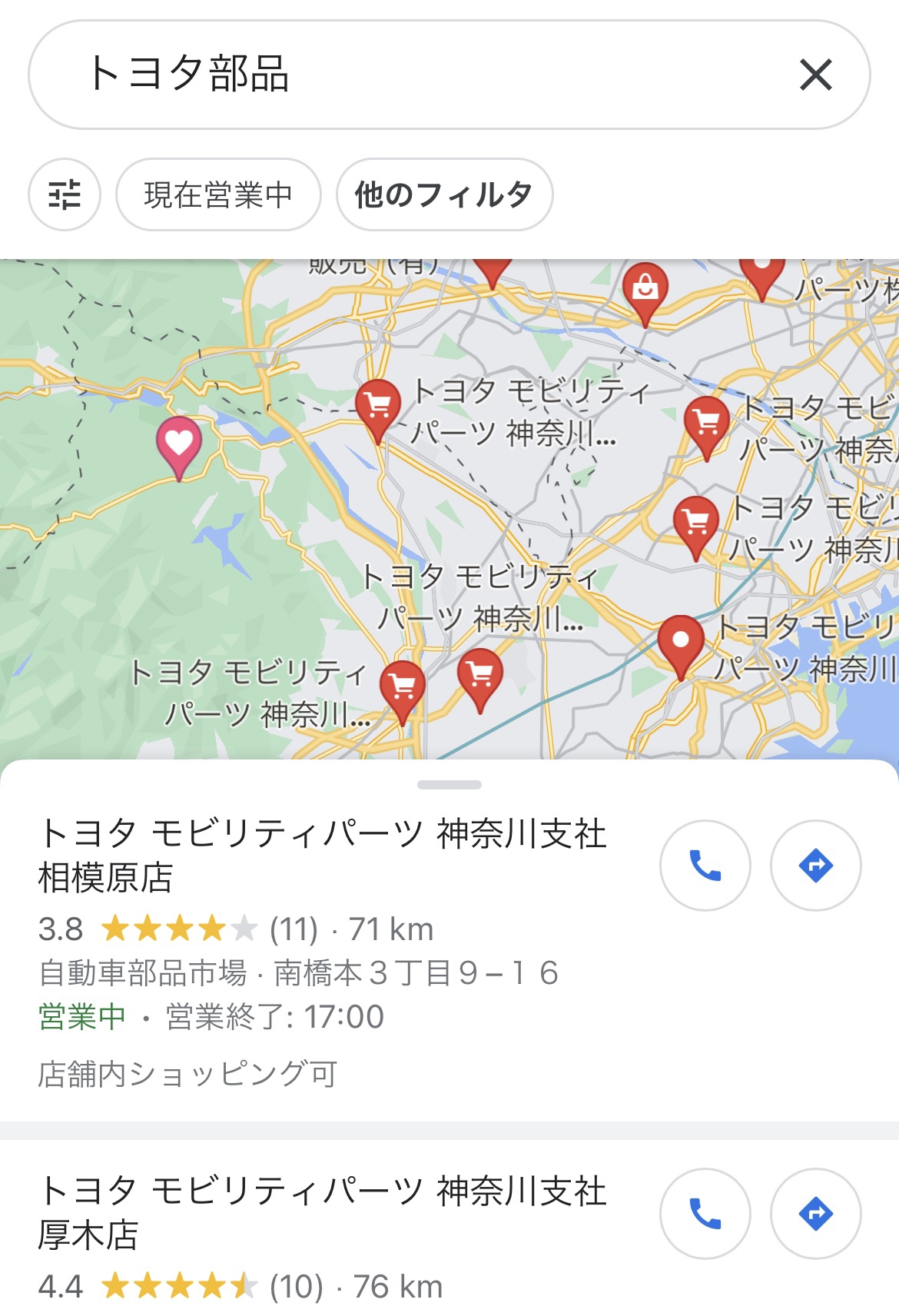
Task: Open the filter options icon
Action: pyautogui.click(x=65, y=194)
